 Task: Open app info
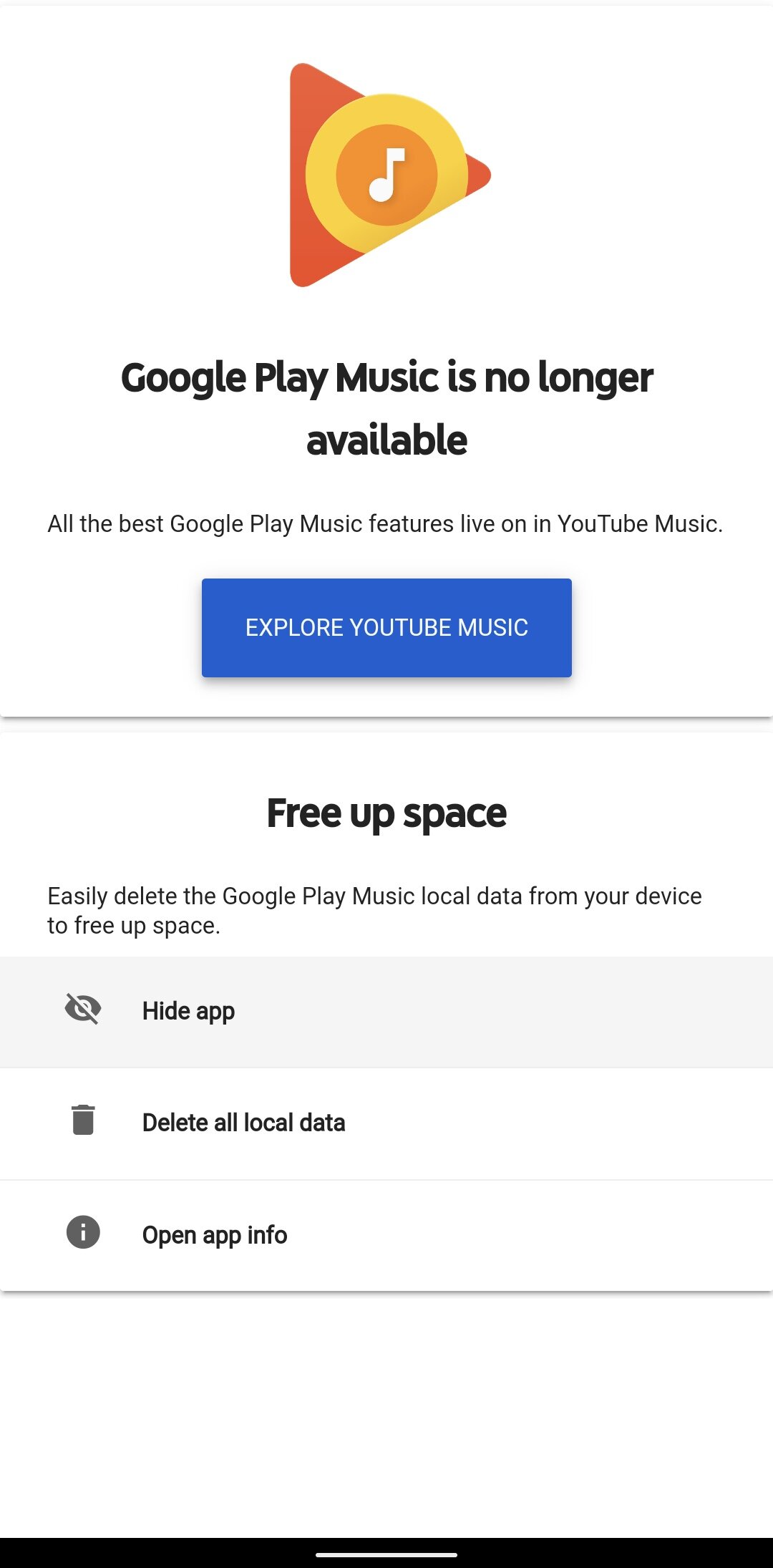(386, 1235)
